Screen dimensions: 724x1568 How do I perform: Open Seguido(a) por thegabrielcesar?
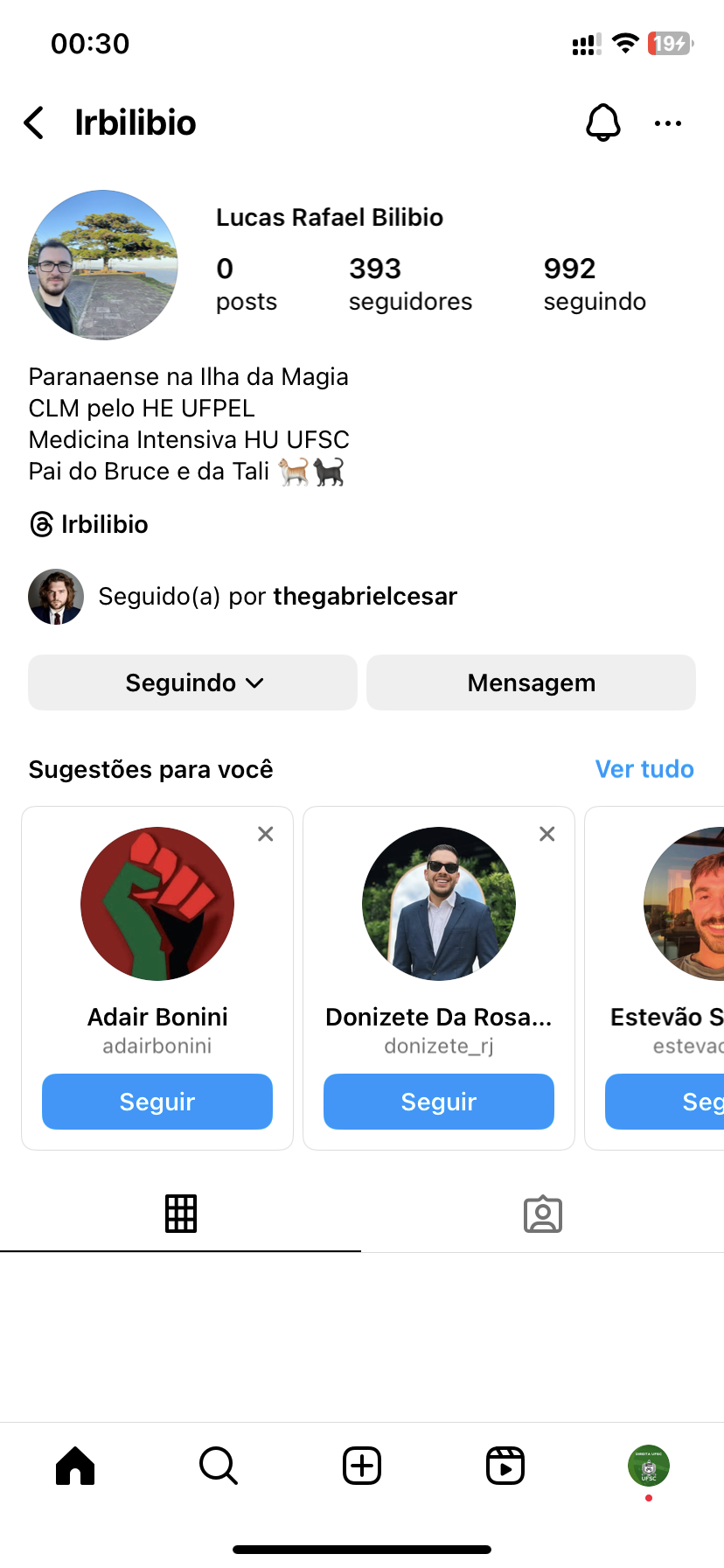click(x=277, y=597)
